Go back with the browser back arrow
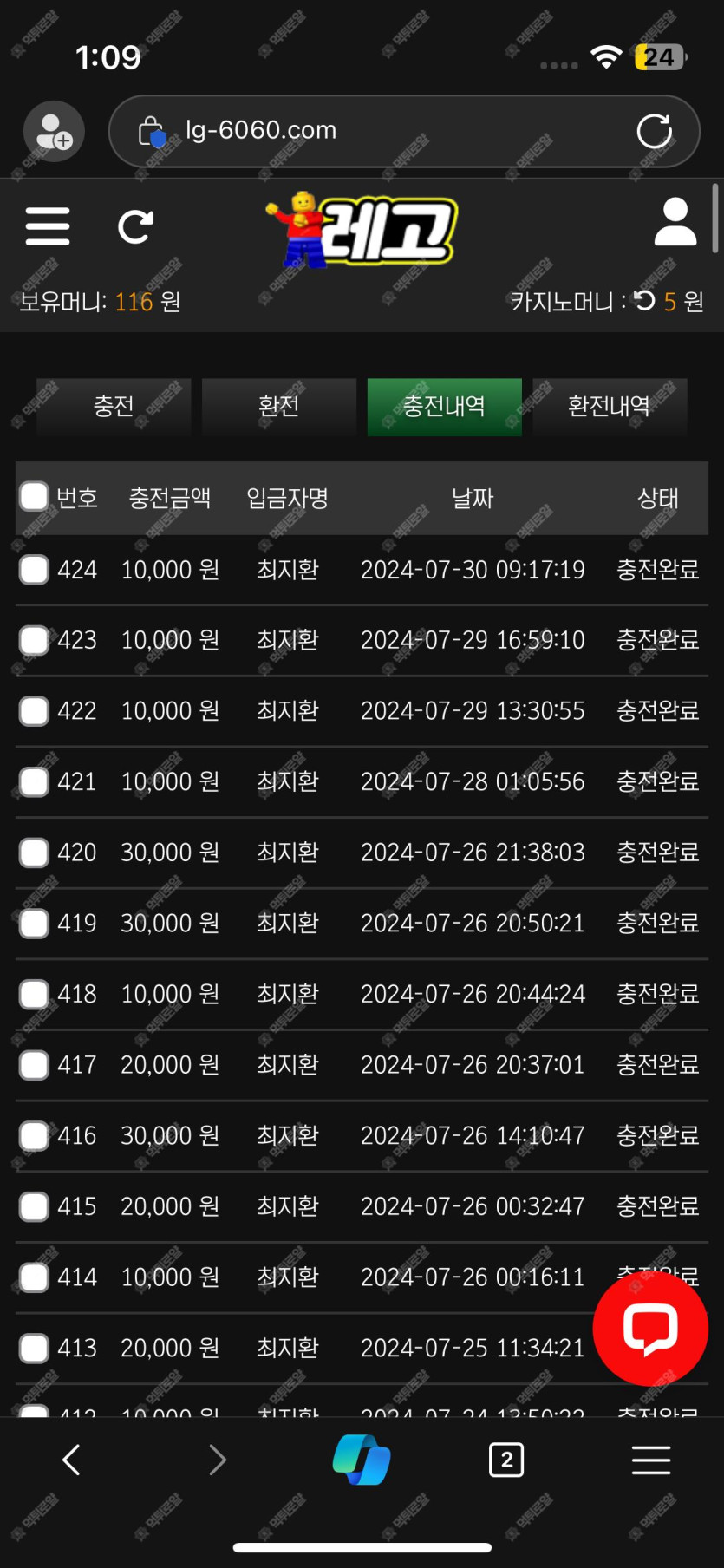The height and width of the screenshot is (1568, 724). (x=71, y=1460)
